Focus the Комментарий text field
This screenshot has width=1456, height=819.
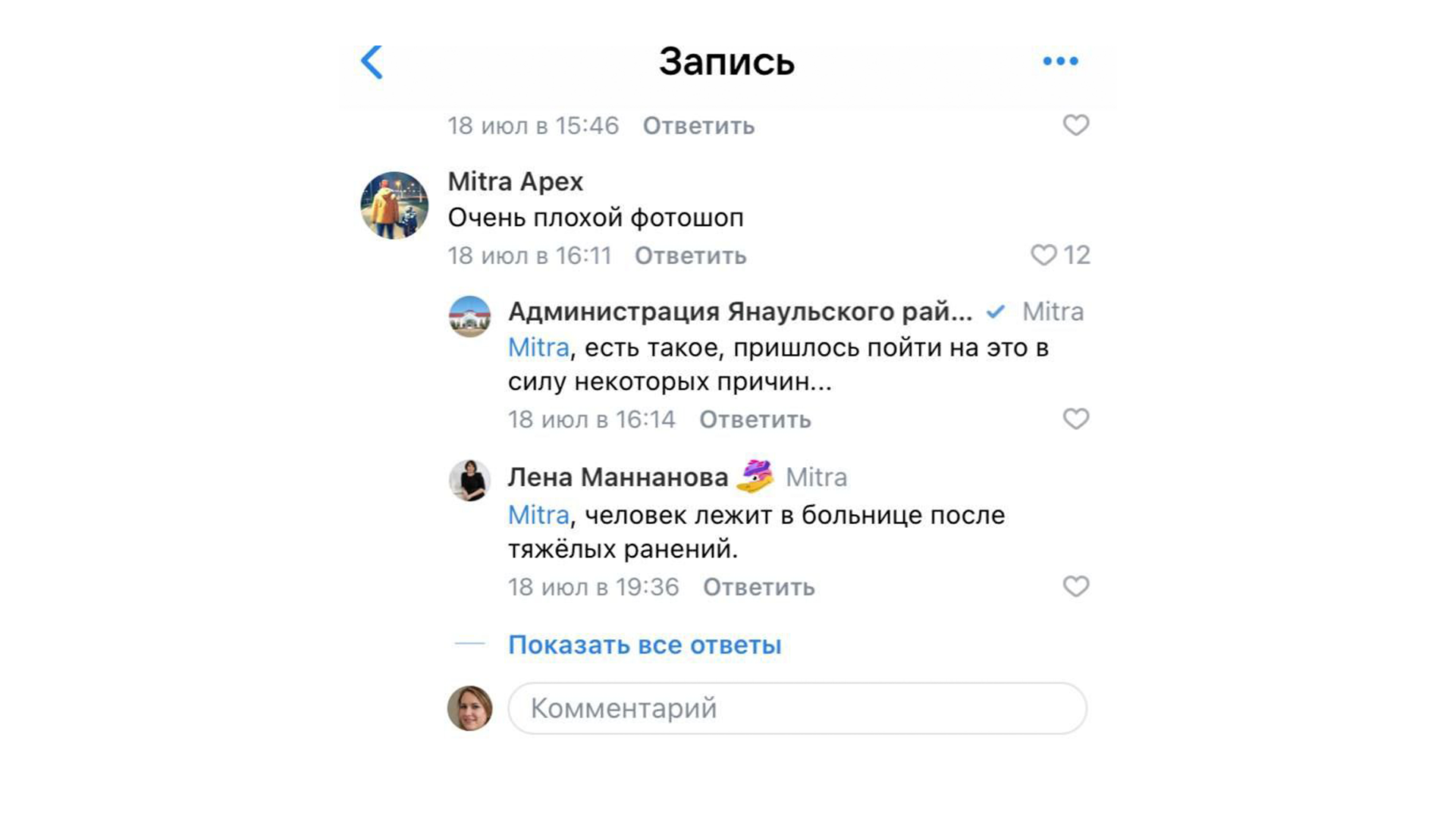point(796,708)
